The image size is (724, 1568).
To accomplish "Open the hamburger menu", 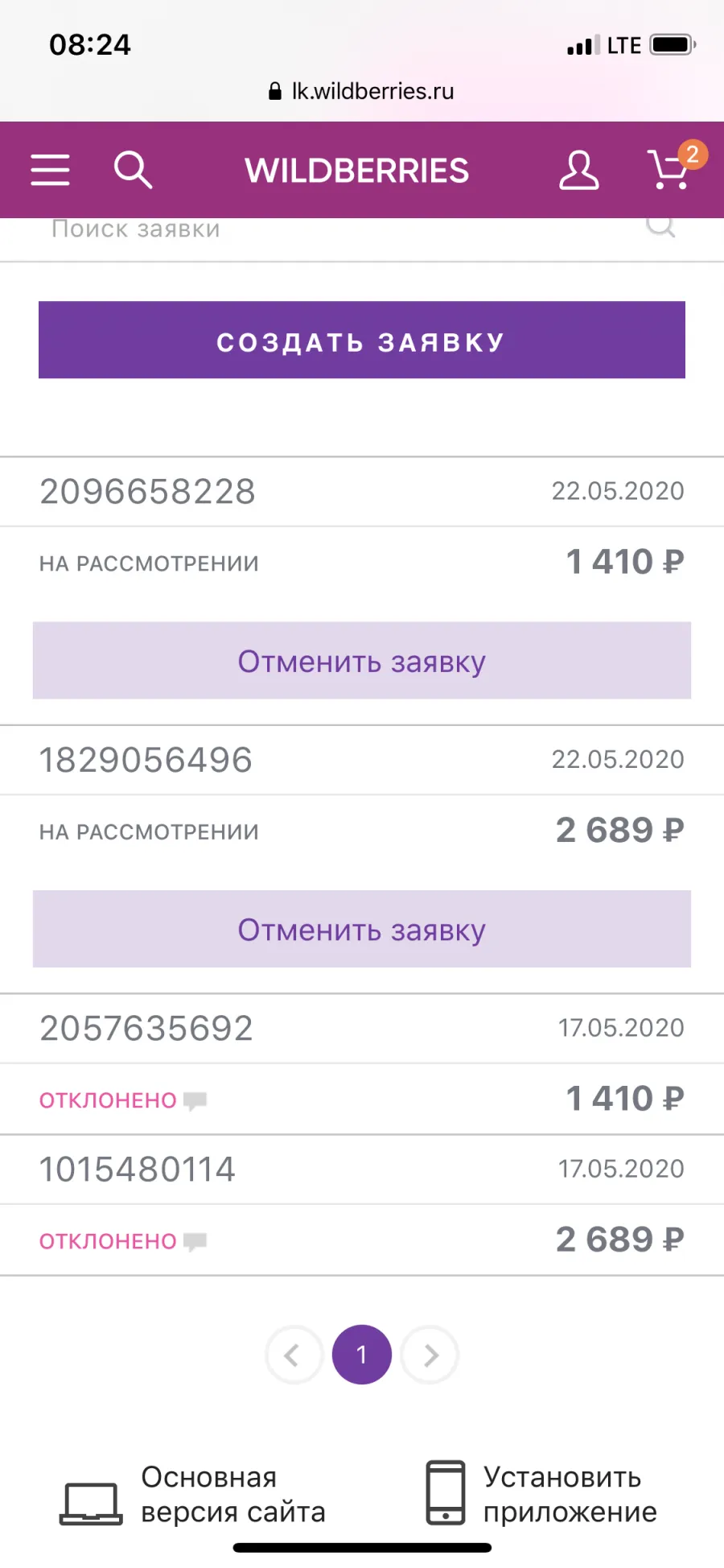I will (x=50, y=170).
